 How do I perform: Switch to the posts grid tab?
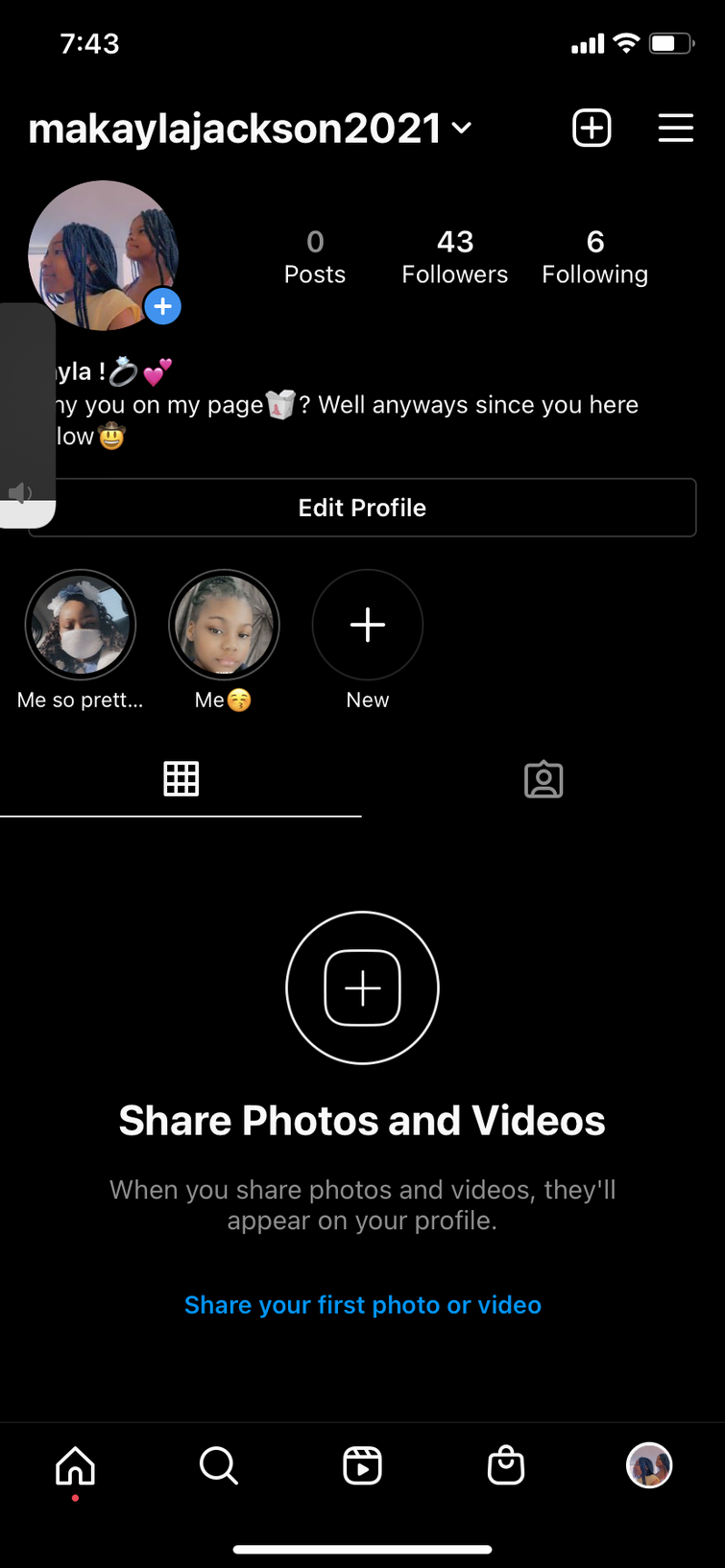(x=181, y=778)
